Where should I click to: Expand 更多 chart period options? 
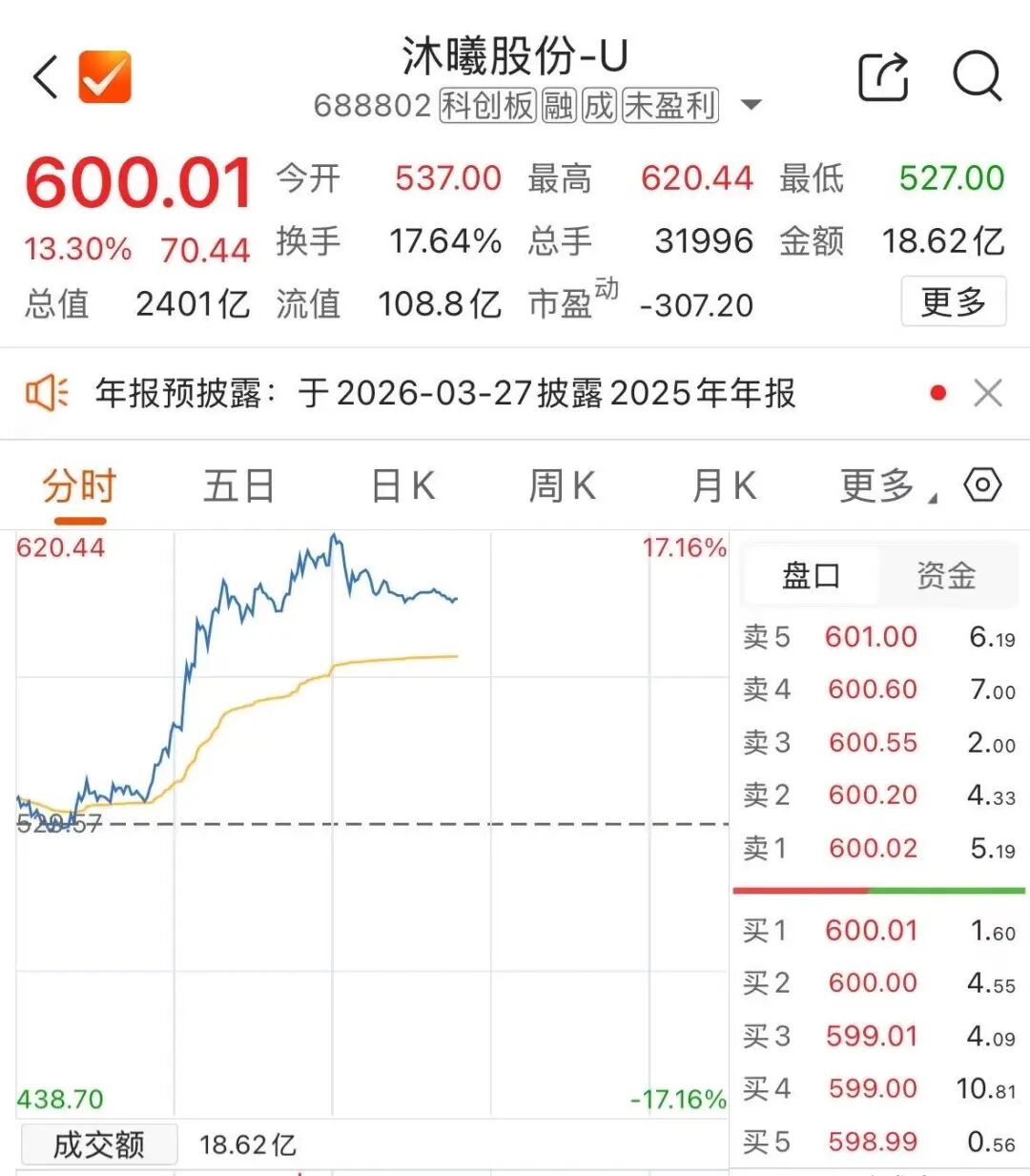coord(881,486)
